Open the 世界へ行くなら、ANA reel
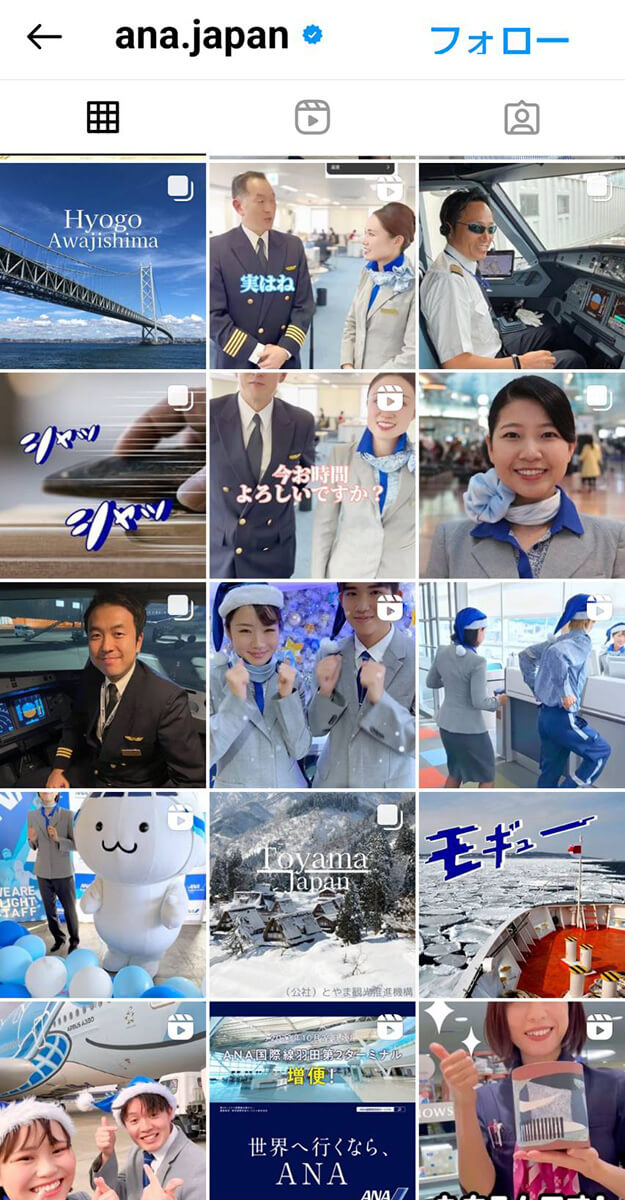 tap(312, 1100)
